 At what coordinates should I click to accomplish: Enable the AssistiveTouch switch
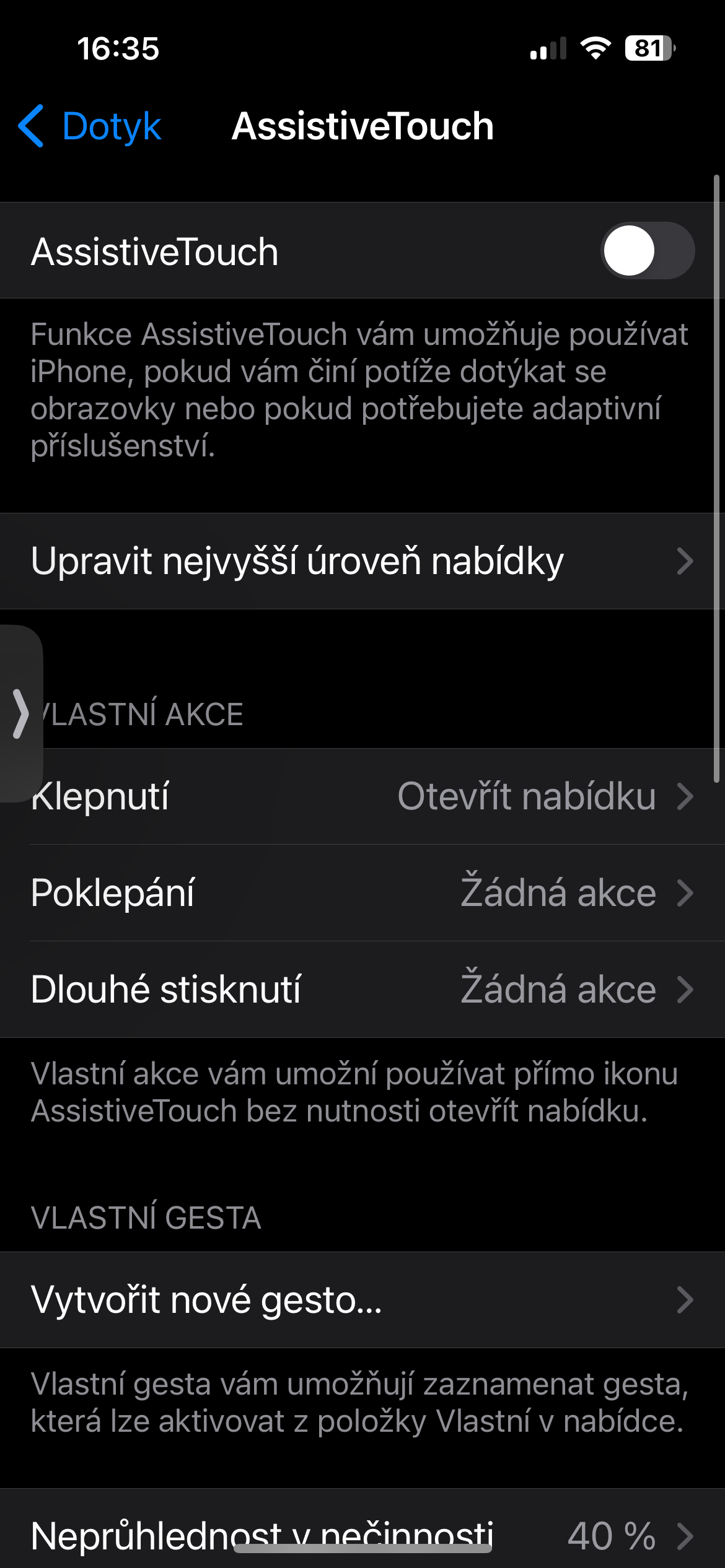pyautogui.click(x=646, y=251)
